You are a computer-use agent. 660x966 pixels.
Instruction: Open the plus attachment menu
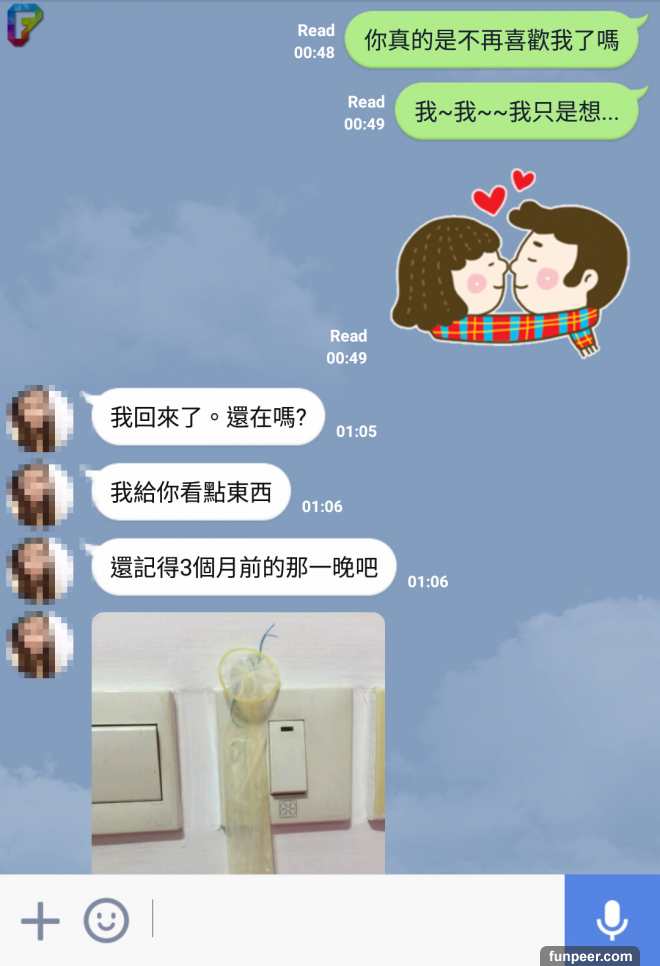(x=40, y=920)
